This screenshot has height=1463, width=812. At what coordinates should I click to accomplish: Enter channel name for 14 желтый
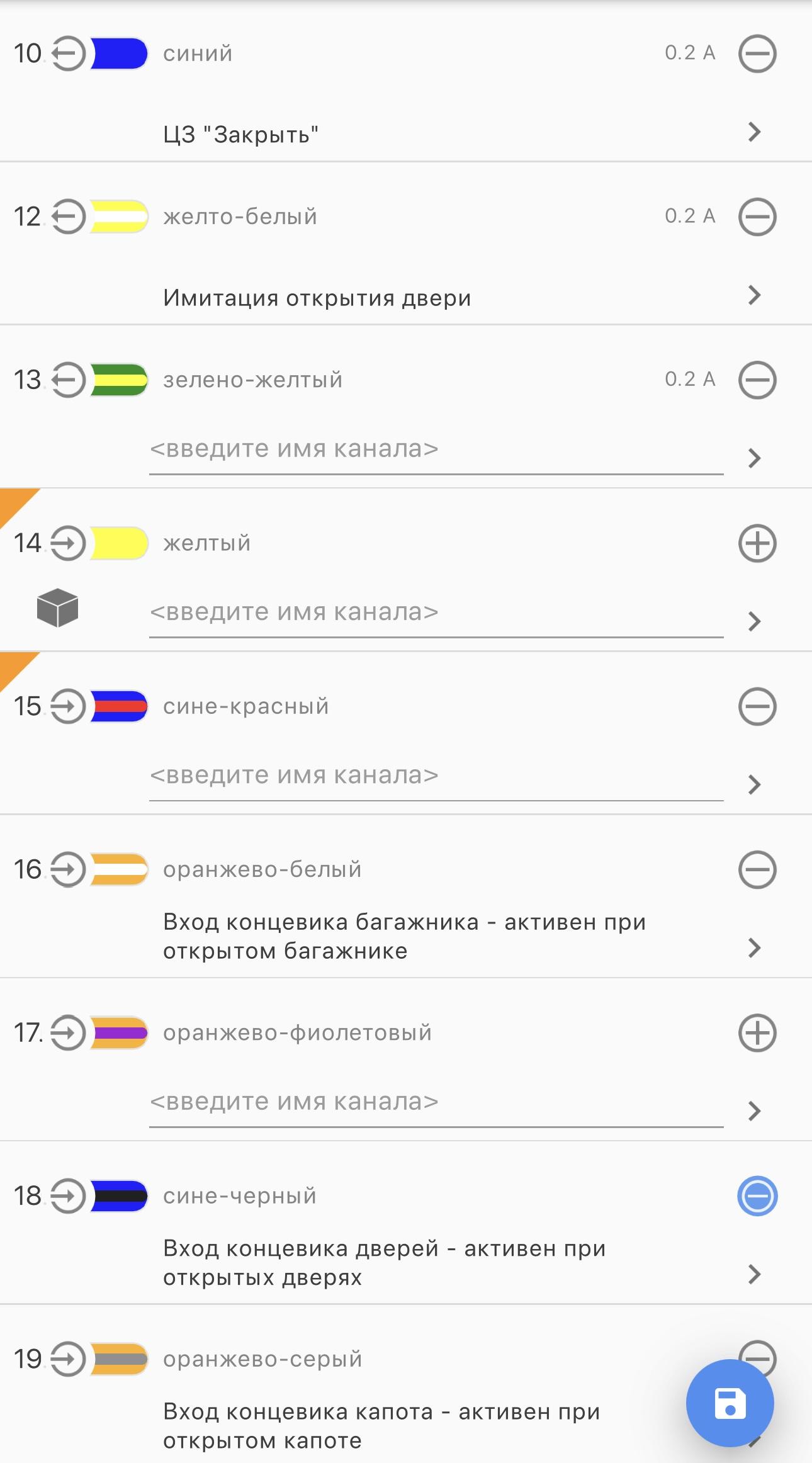click(436, 613)
